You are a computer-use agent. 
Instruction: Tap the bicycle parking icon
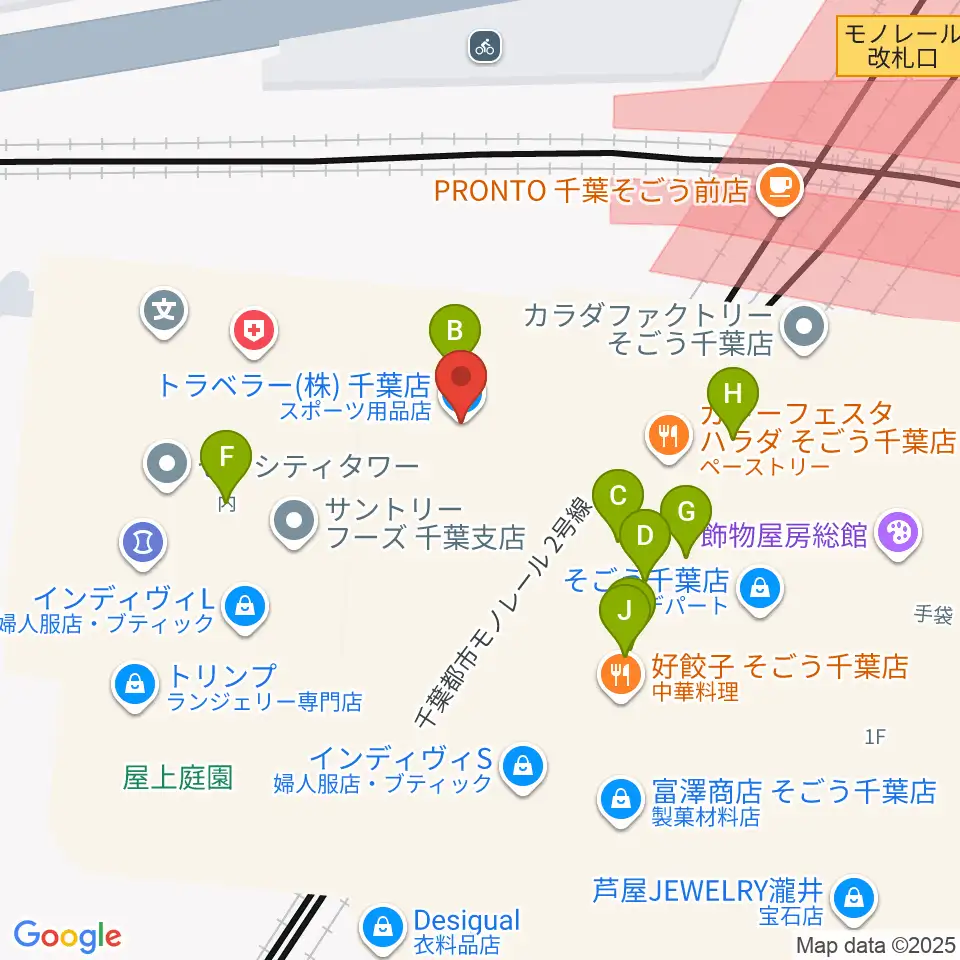(486, 47)
